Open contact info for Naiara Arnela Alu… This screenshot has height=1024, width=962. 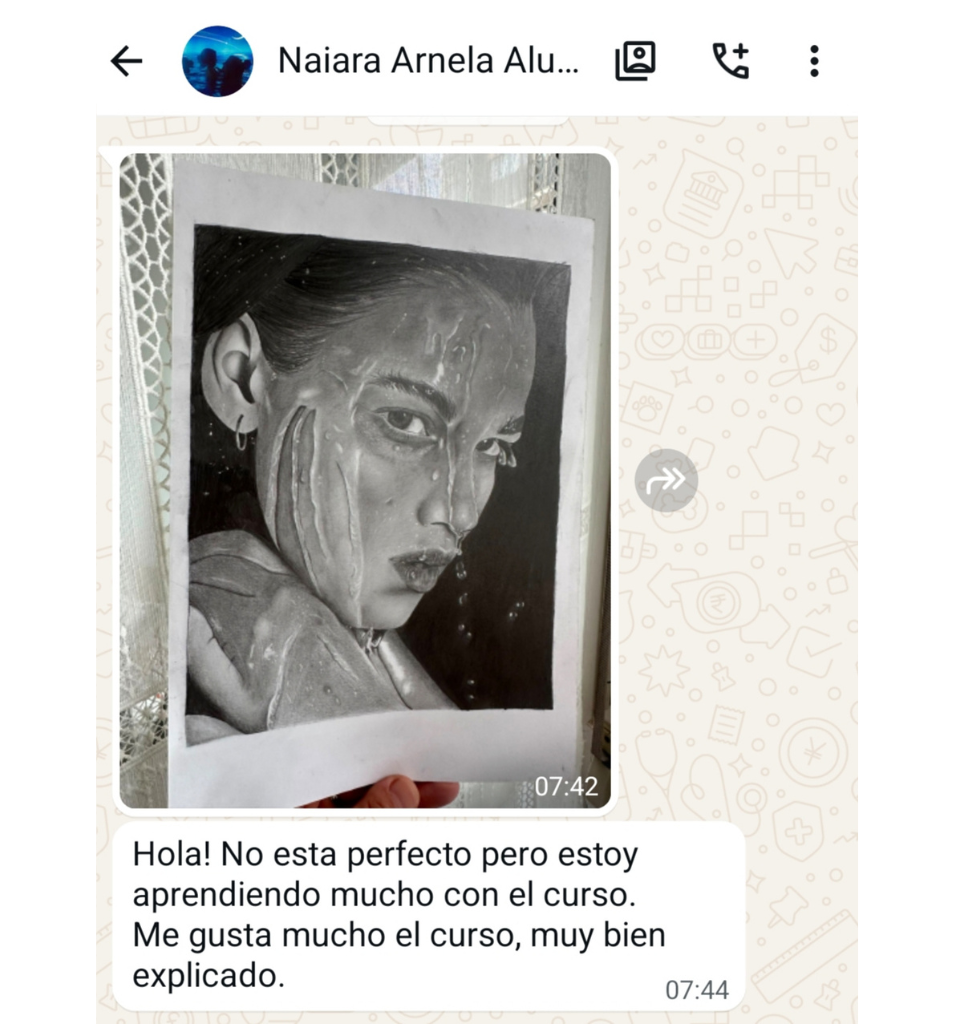coord(428,61)
